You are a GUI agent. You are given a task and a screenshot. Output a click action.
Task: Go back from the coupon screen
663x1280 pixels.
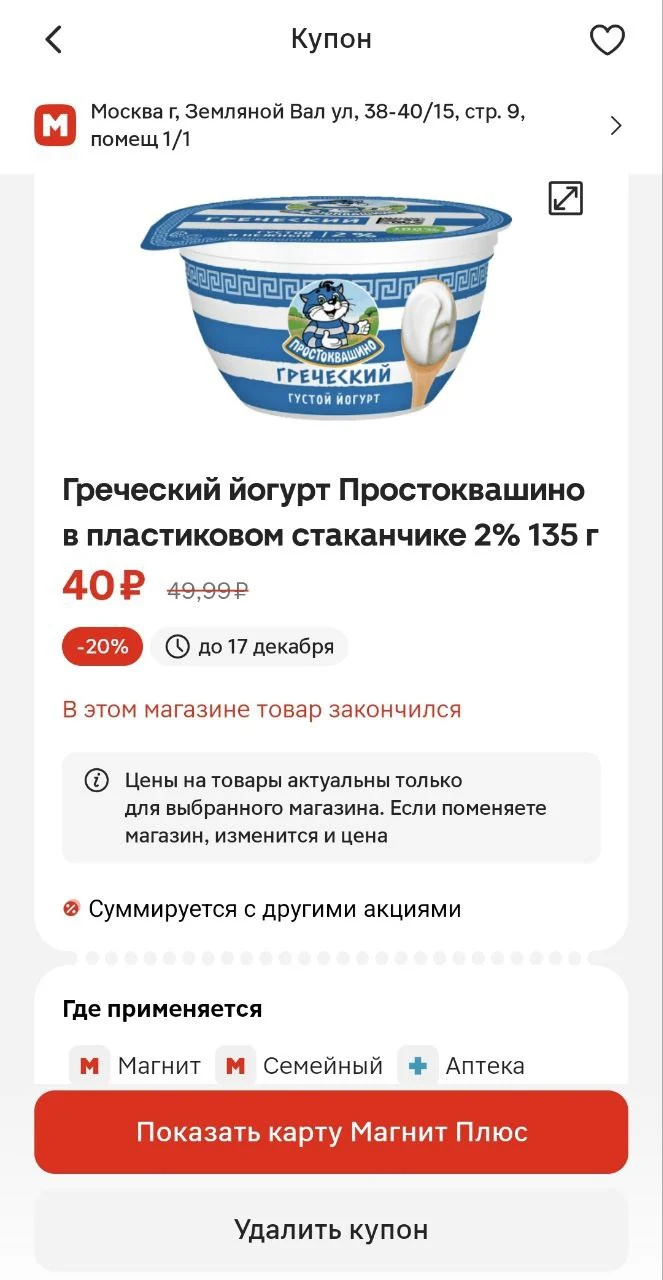coord(54,40)
